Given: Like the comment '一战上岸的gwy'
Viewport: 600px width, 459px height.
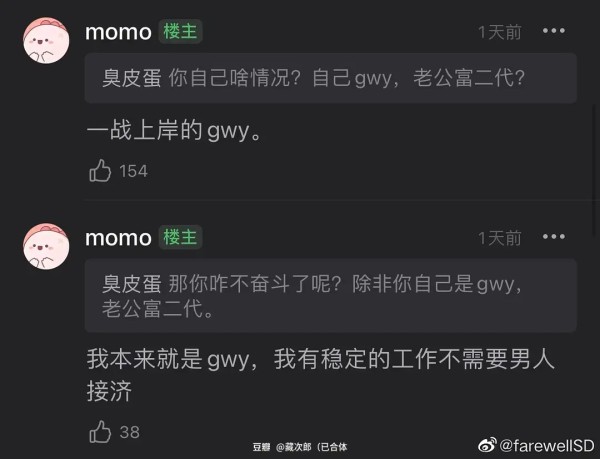Looking at the screenshot, I should pyautogui.click(x=101, y=171).
